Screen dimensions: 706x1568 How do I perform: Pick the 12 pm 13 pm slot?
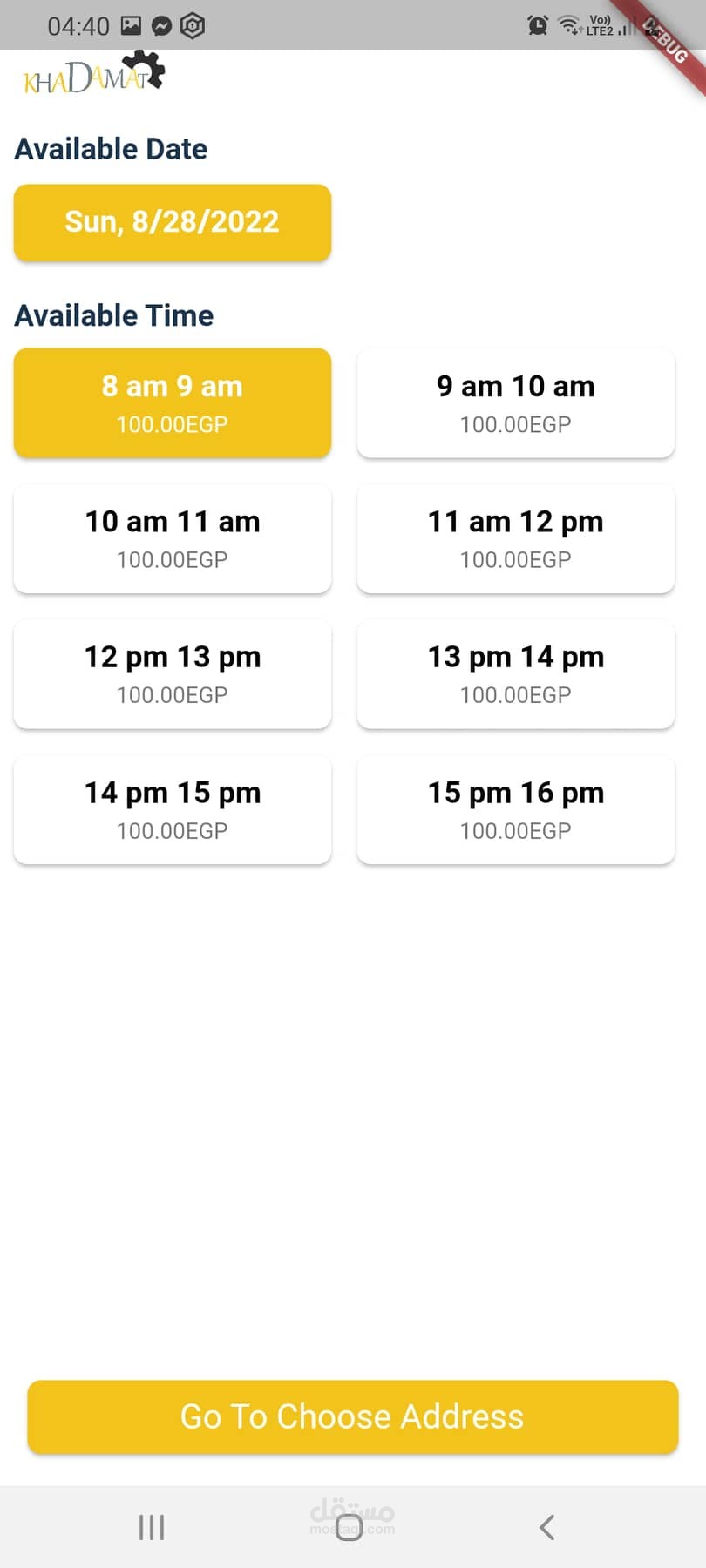[x=173, y=674]
